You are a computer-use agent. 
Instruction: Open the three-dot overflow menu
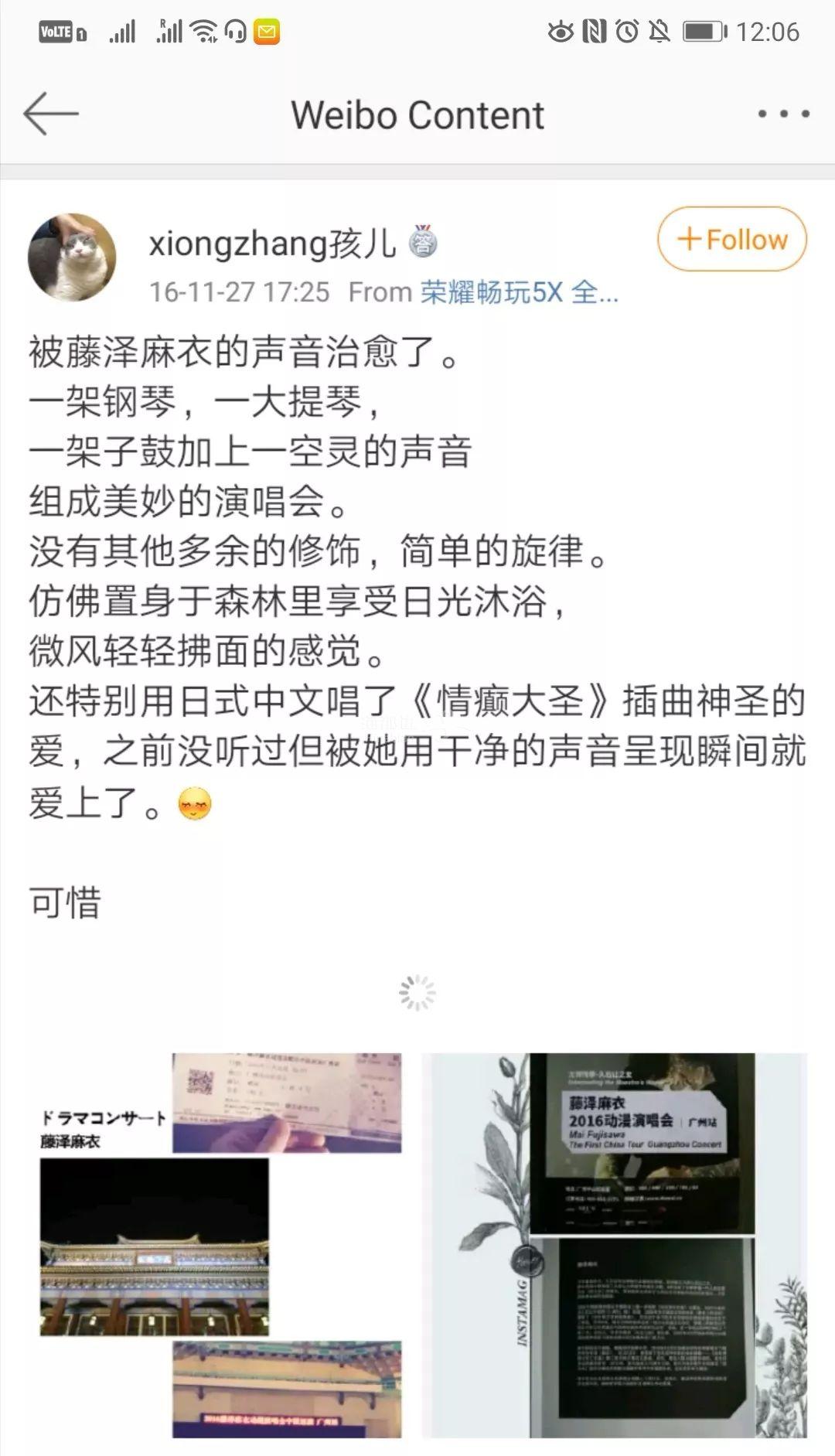pyautogui.click(x=783, y=114)
